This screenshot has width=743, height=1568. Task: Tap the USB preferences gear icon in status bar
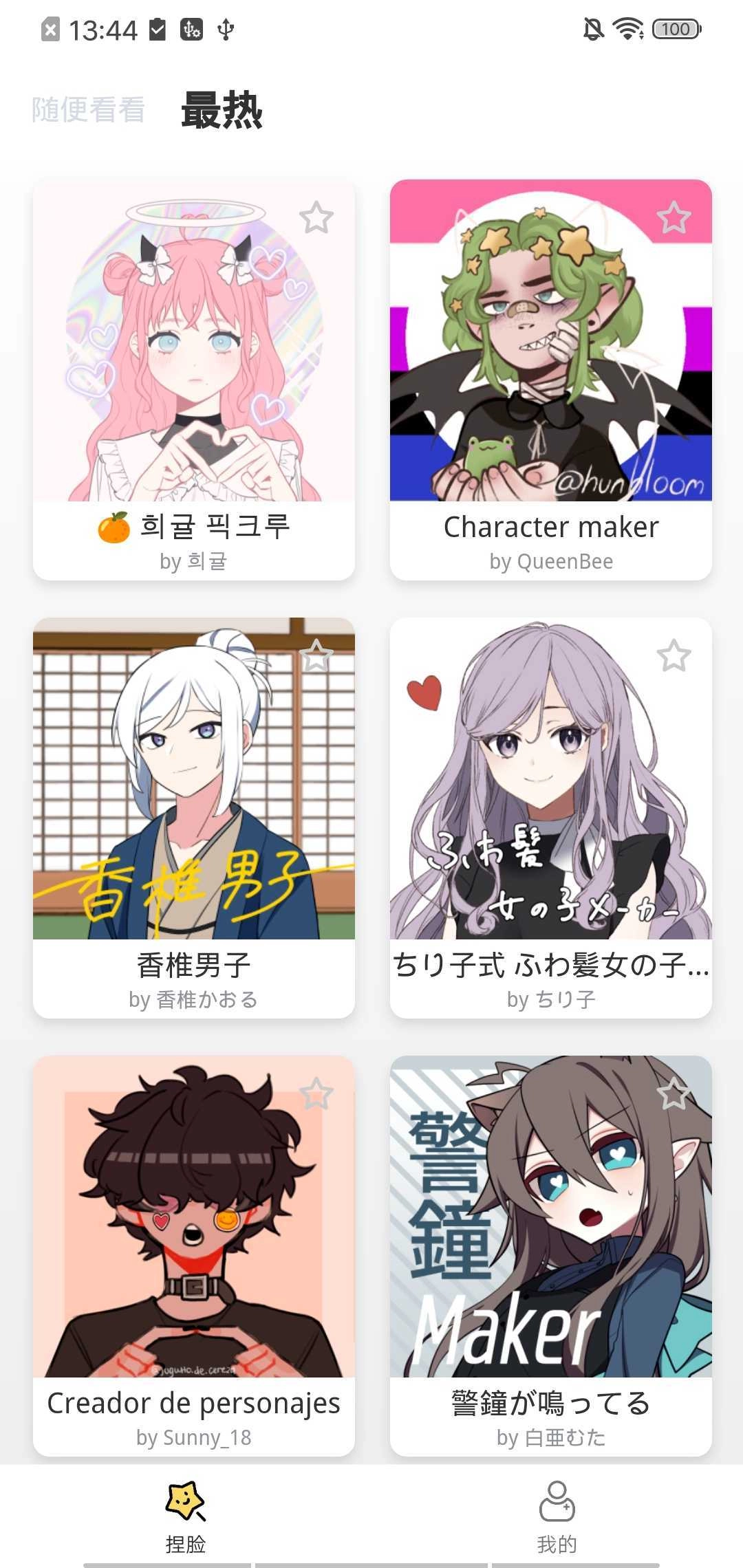click(x=189, y=29)
